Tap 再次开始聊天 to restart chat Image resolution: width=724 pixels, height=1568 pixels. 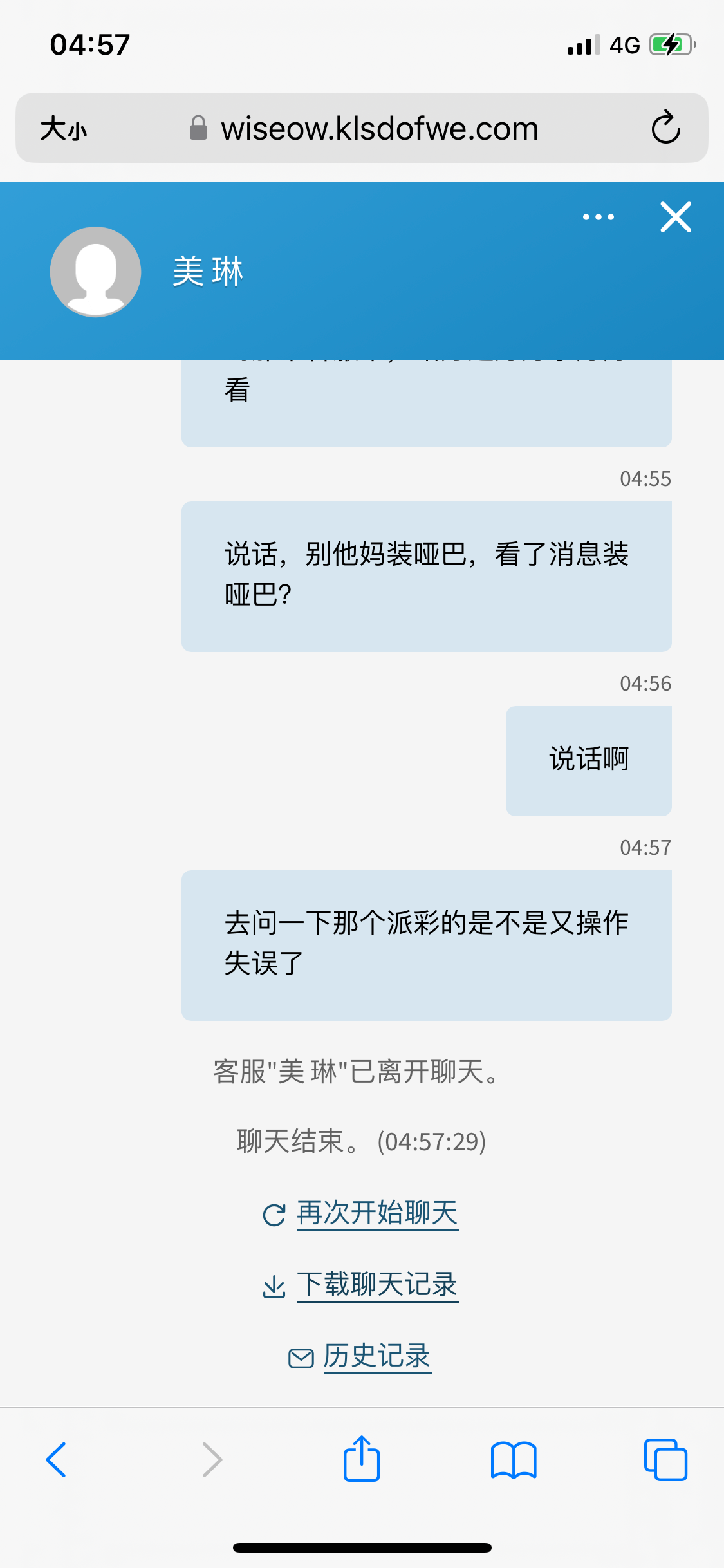[x=376, y=1214]
